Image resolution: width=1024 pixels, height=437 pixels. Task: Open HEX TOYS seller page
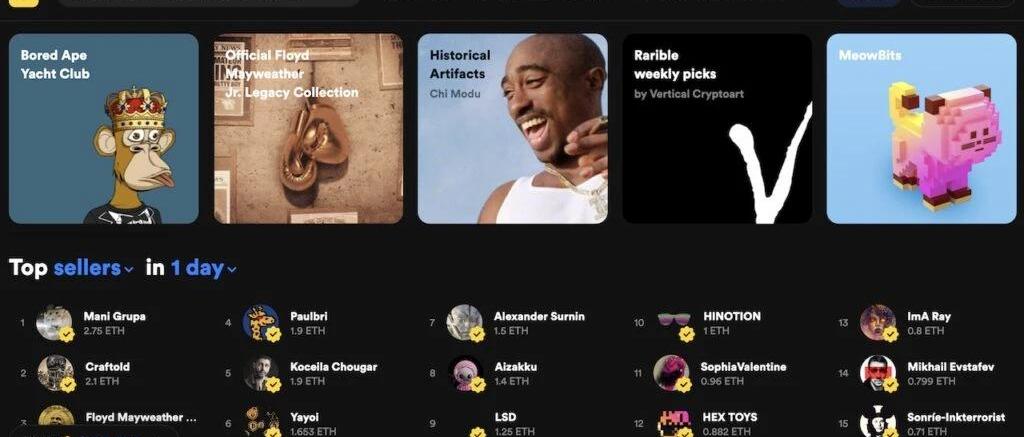click(729, 417)
